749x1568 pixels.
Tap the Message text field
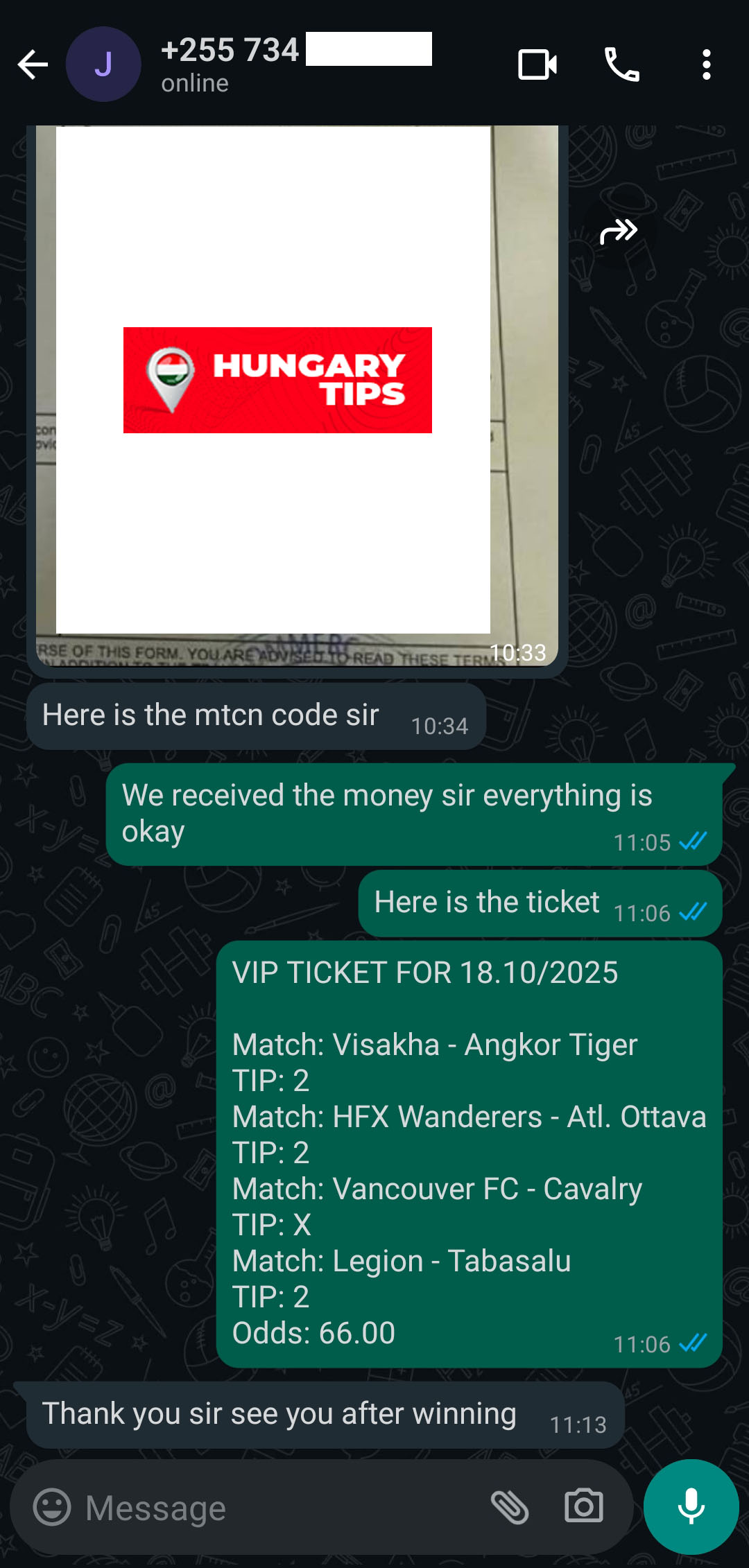277,1508
